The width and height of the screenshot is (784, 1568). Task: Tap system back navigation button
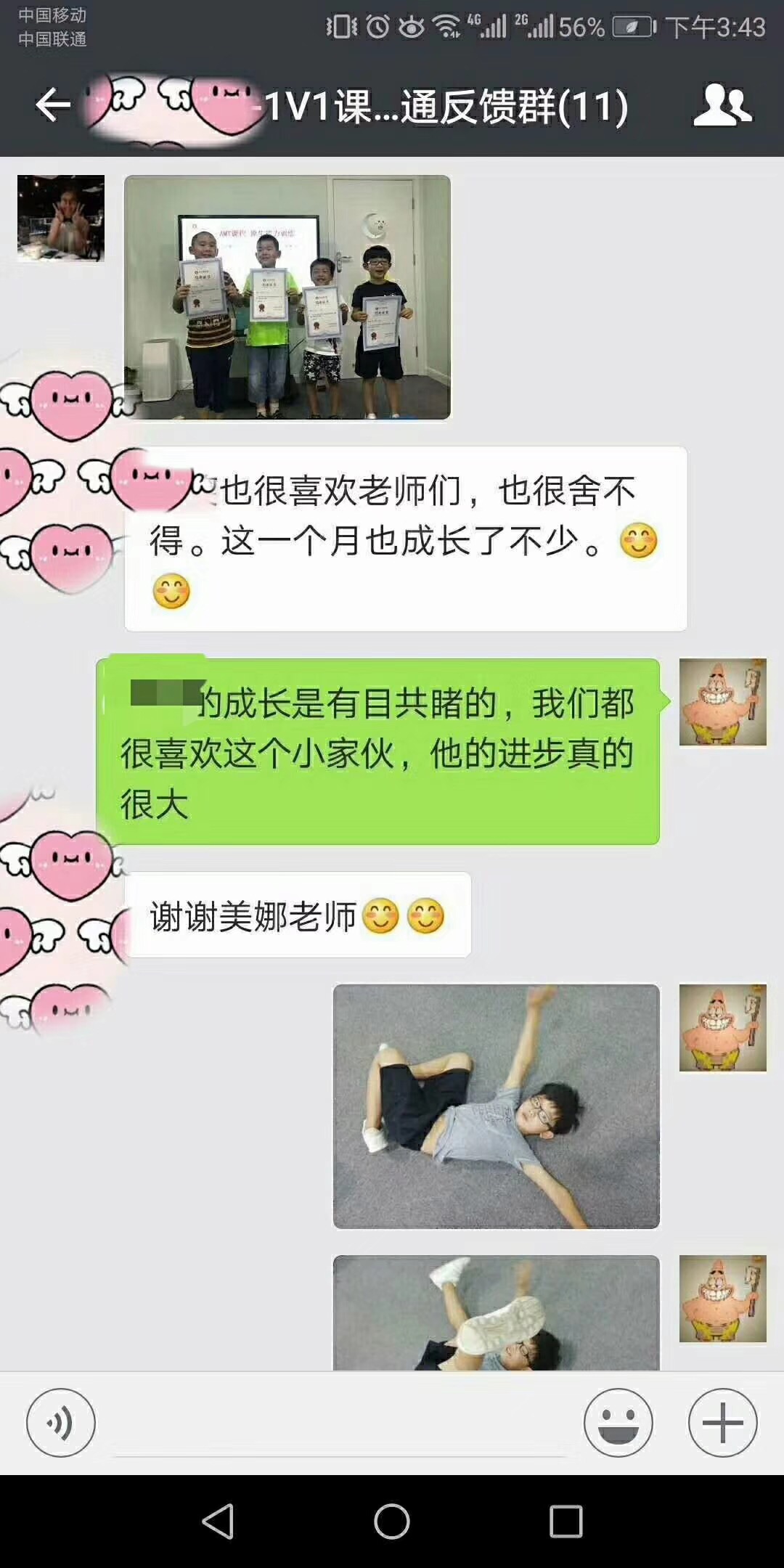pyautogui.click(x=218, y=1522)
